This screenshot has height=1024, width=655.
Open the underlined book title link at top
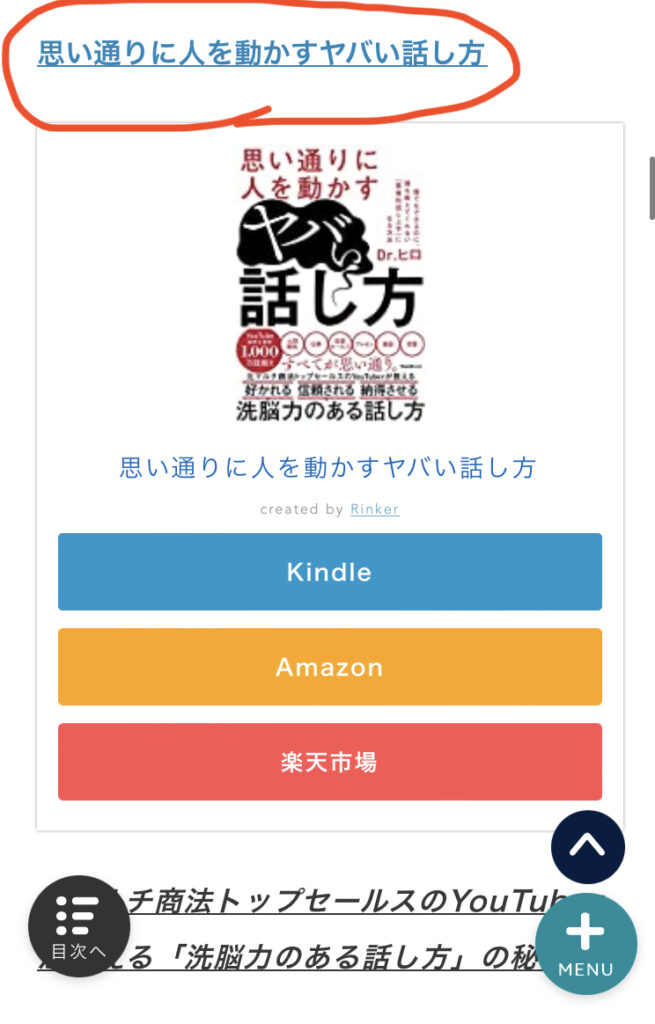click(262, 53)
